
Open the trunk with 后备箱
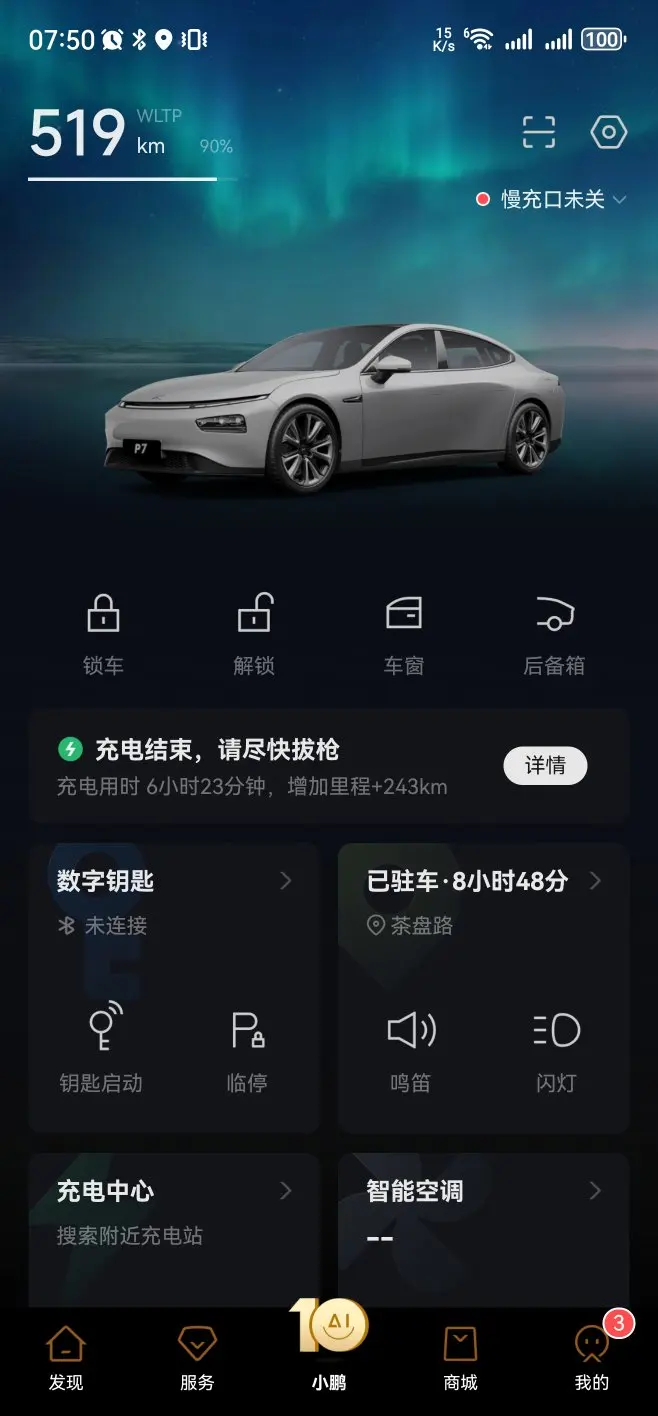554,630
